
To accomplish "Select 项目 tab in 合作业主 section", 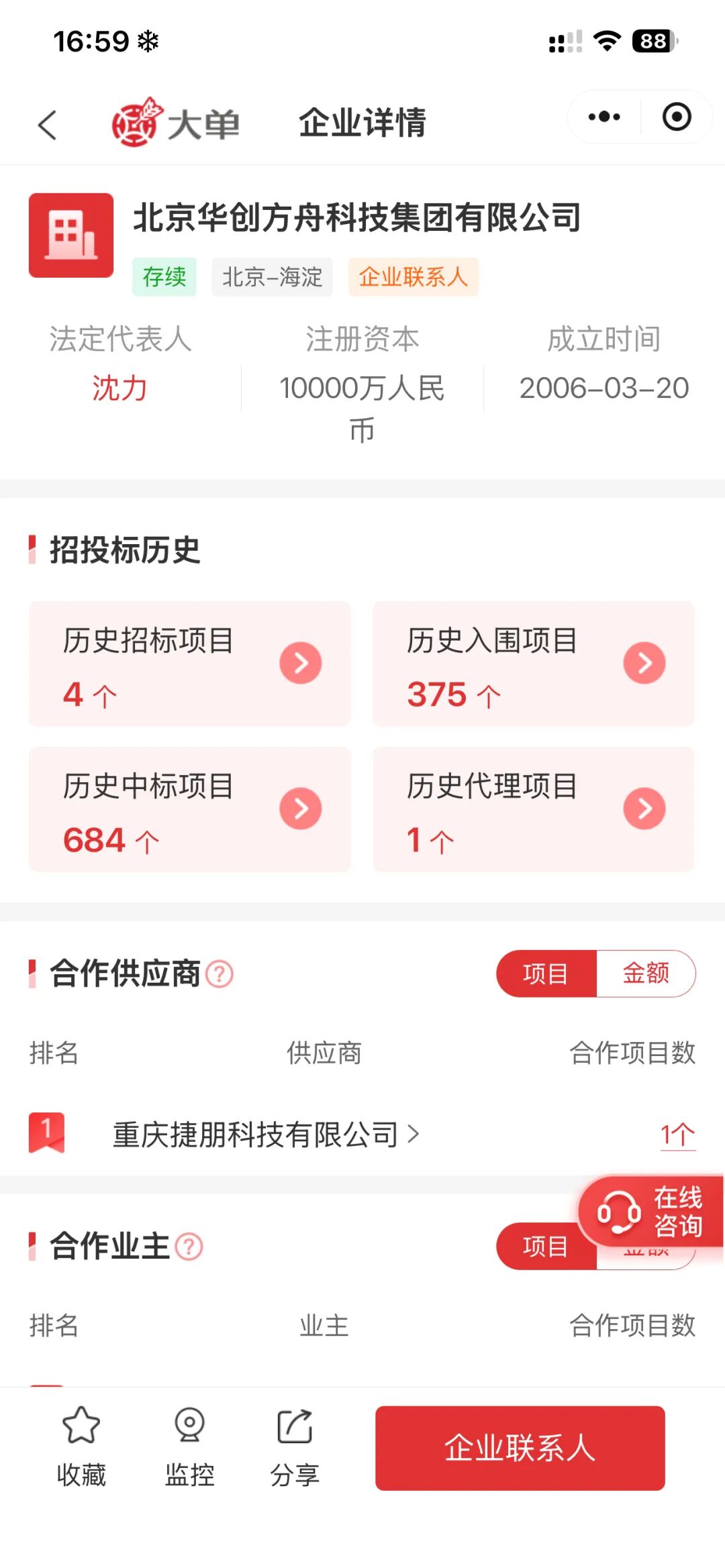I will click(x=546, y=1247).
